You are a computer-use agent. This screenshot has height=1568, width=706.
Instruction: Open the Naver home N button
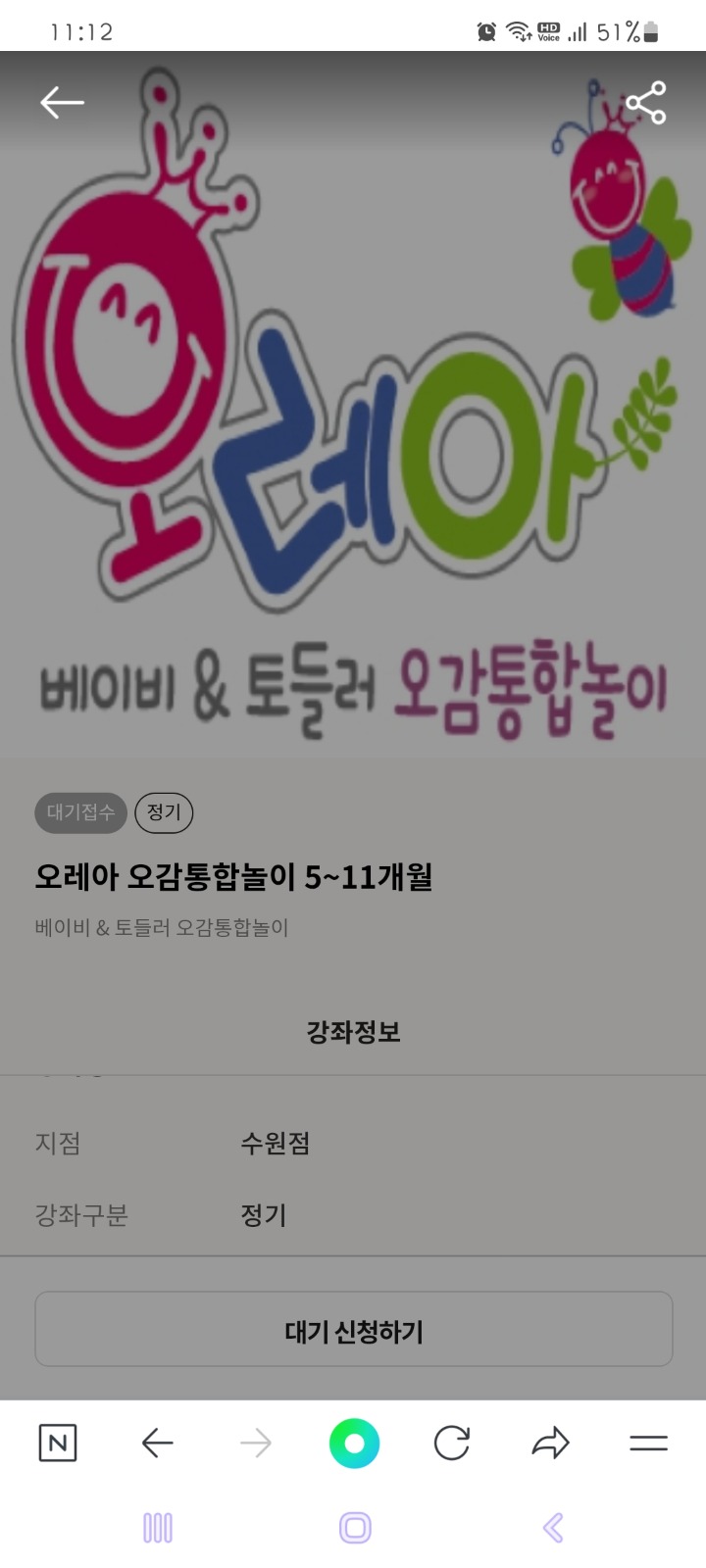pos(58,1443)
